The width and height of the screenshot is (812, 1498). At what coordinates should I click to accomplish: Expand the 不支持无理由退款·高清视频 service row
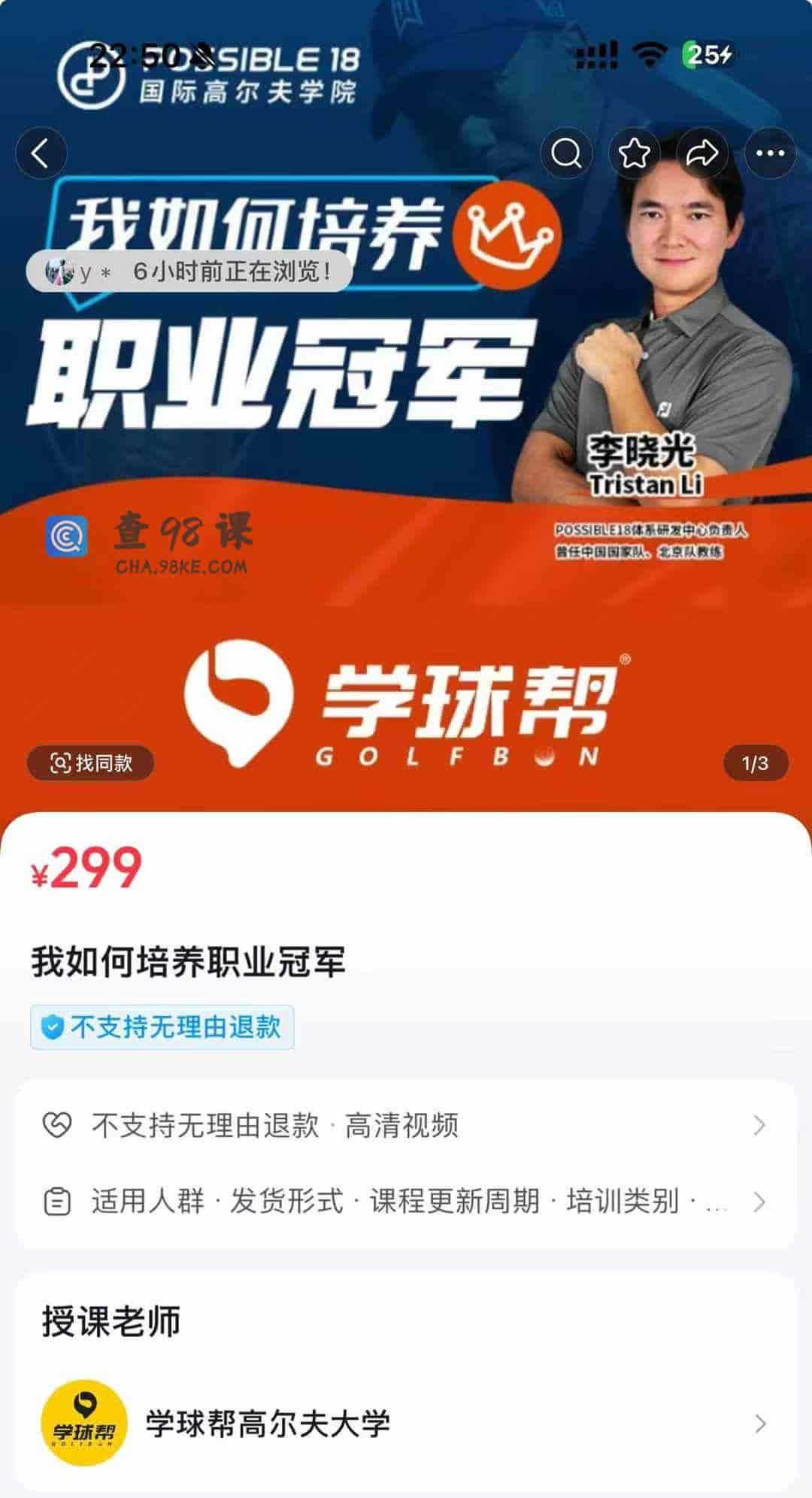pyautogui.click(x=406, y=1123)
